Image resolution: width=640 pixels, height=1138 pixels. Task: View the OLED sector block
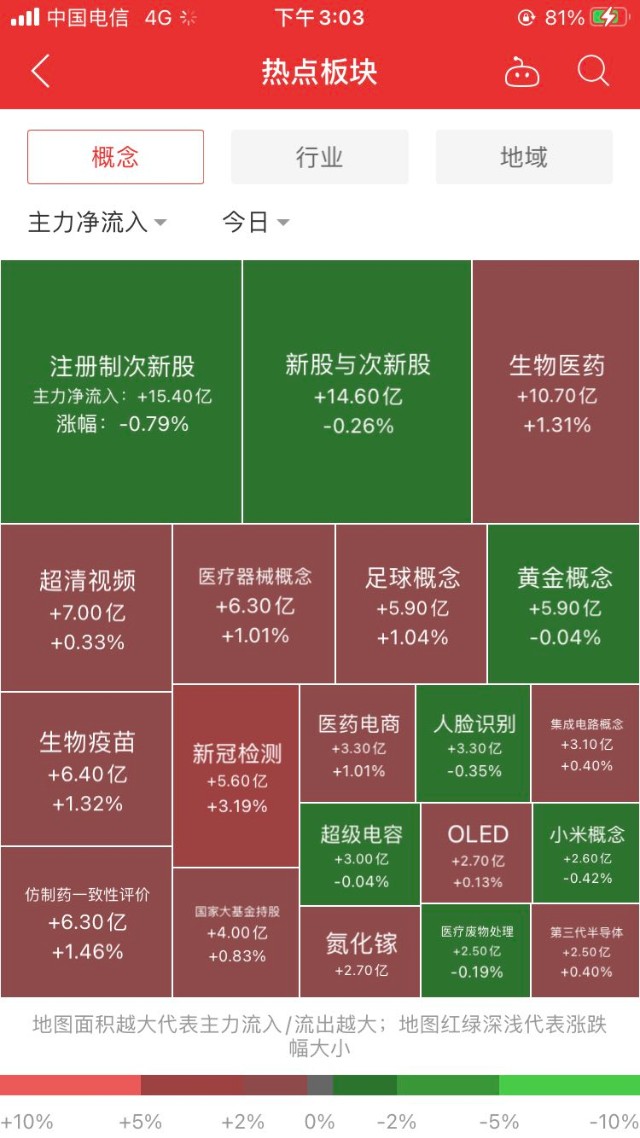[x=476, y=854]
